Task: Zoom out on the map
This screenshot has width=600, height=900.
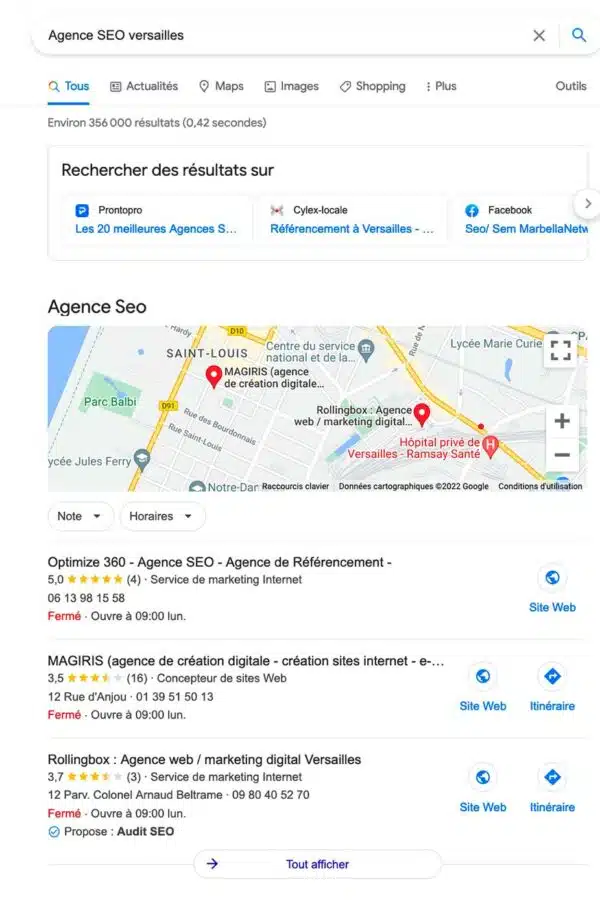Action: pyautogui.click(x=561, y=455)
